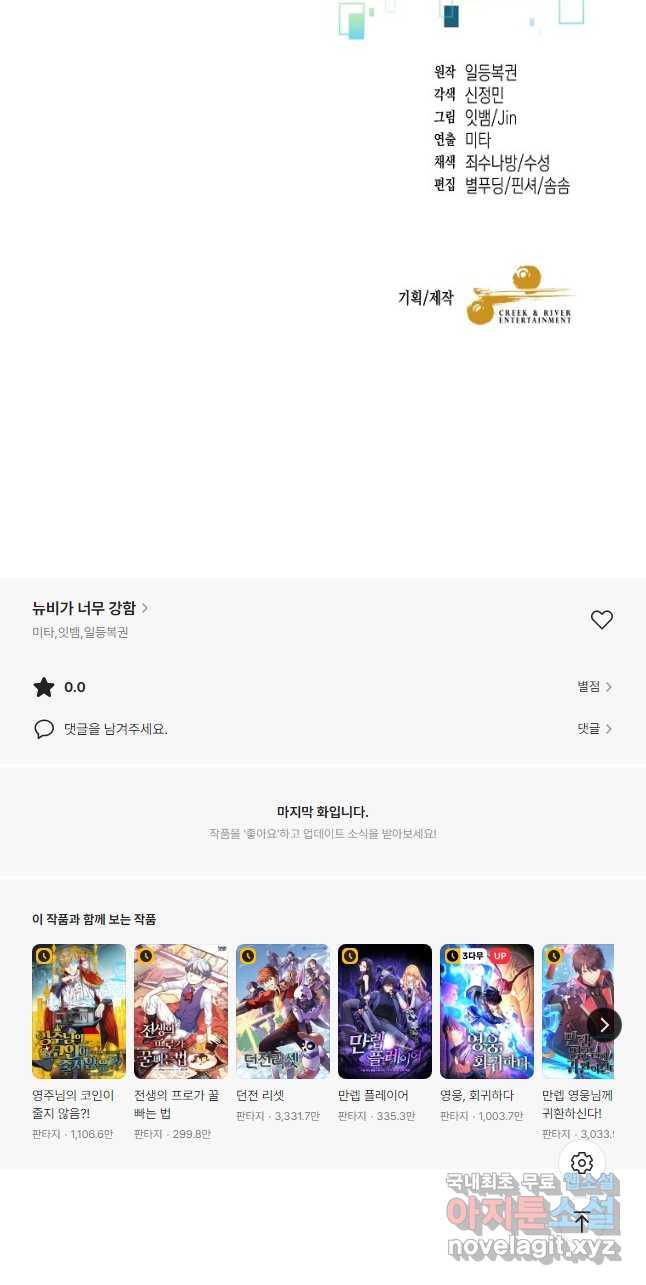646x1285 pixels.
Task: Open the 별점 rating page
Action: click(x=594, y=687)
